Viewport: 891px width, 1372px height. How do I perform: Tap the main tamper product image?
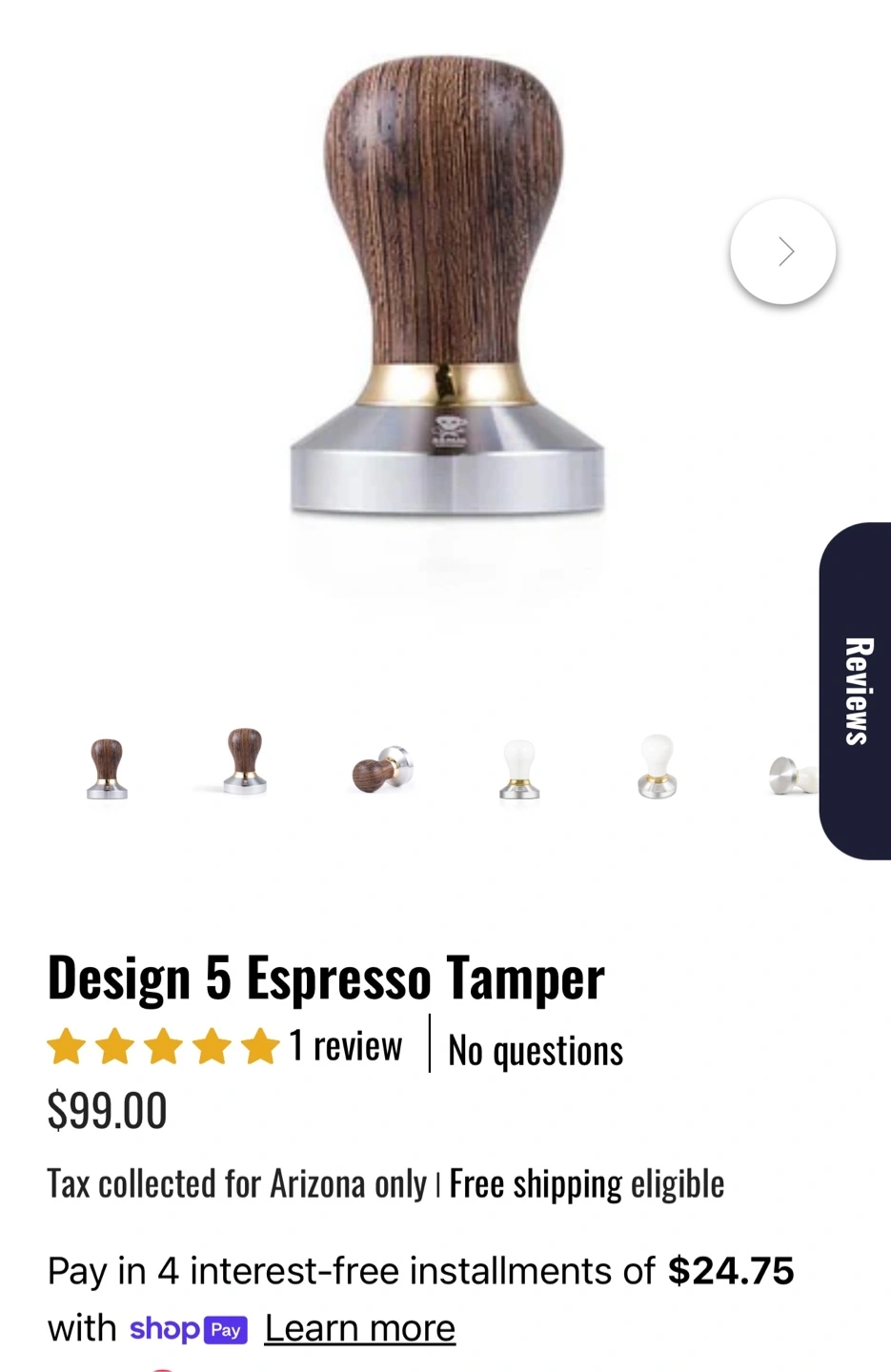click(x=446, y=295)
